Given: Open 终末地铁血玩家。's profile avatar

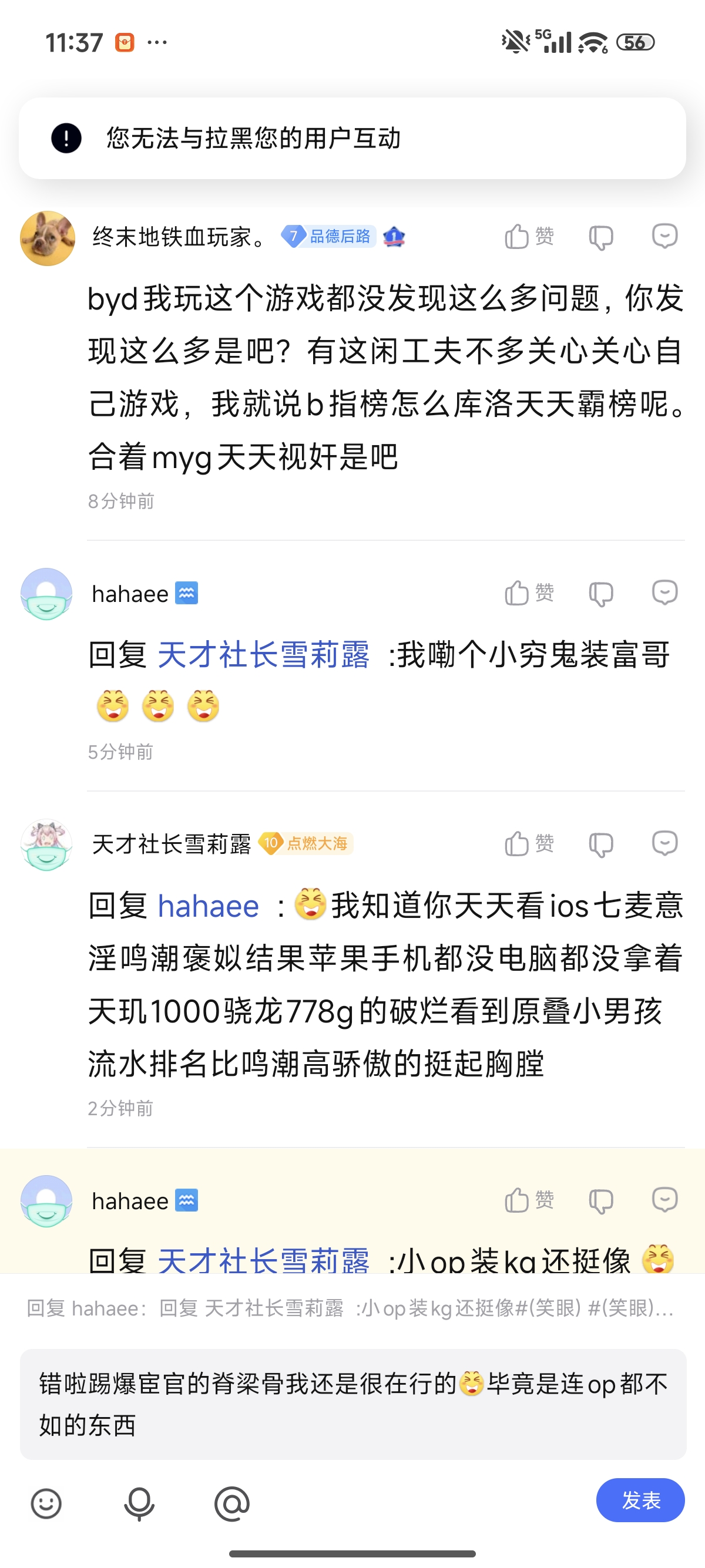Looking at the screenshot, I should click(48, 238).
